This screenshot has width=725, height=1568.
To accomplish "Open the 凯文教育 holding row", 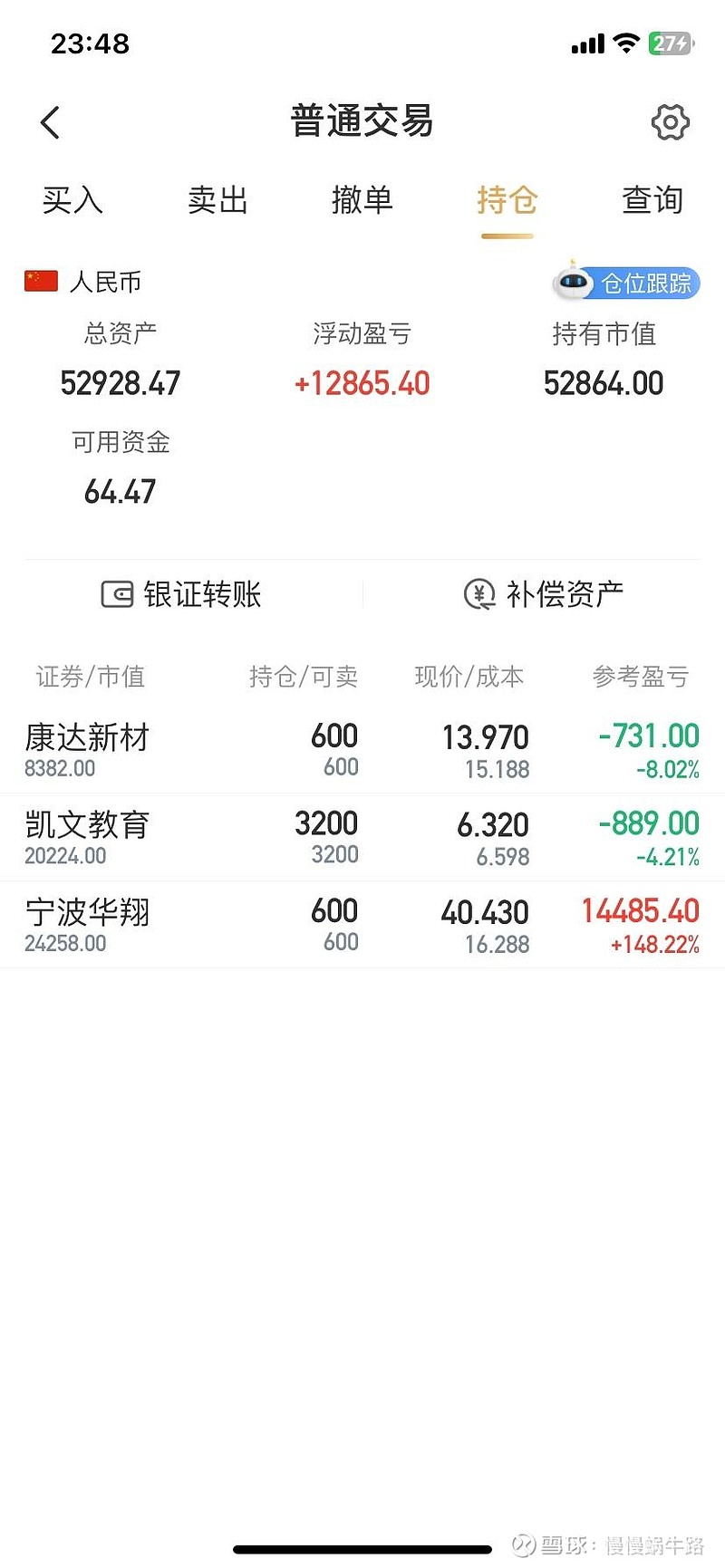I will pos(362,838).
